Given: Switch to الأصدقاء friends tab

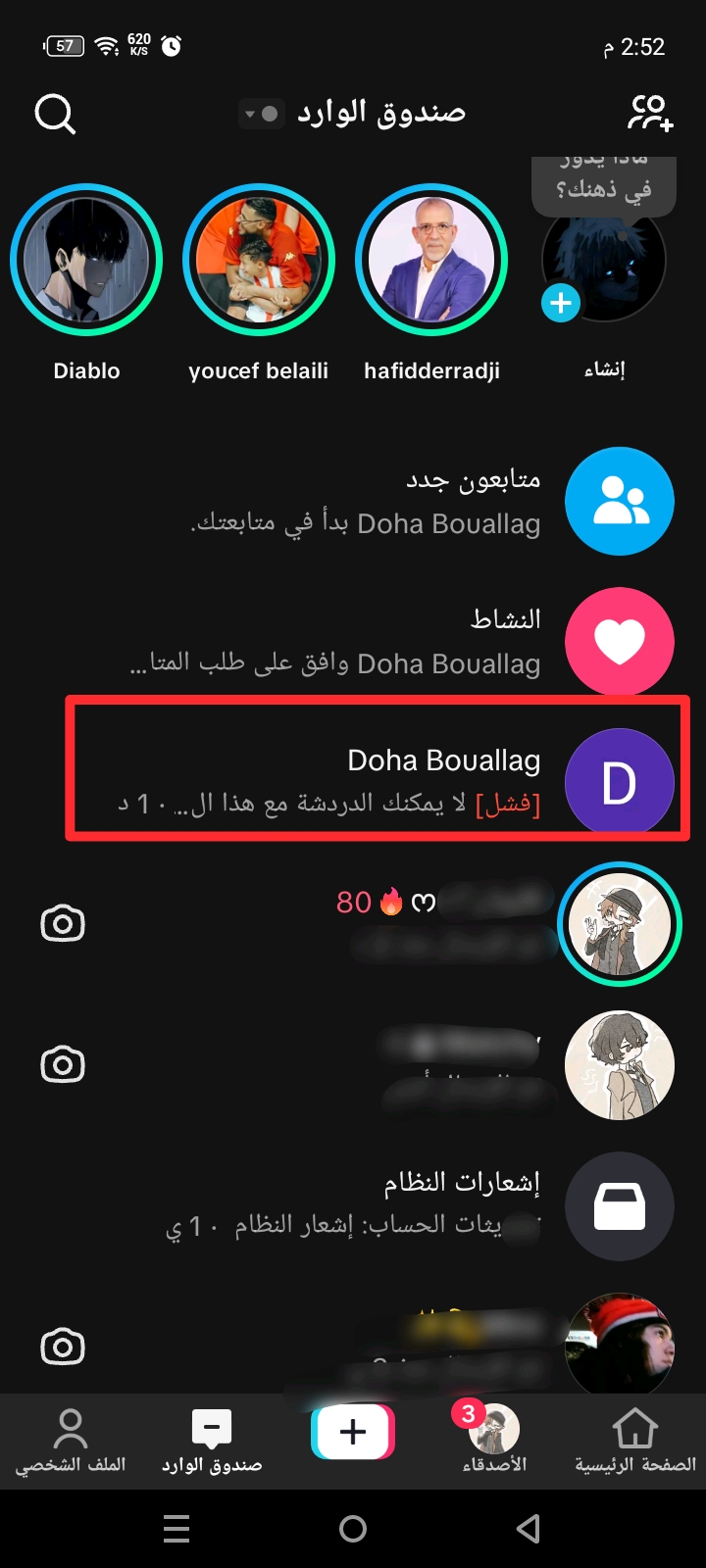Looking at the screenshot, I should point(494,1441).
